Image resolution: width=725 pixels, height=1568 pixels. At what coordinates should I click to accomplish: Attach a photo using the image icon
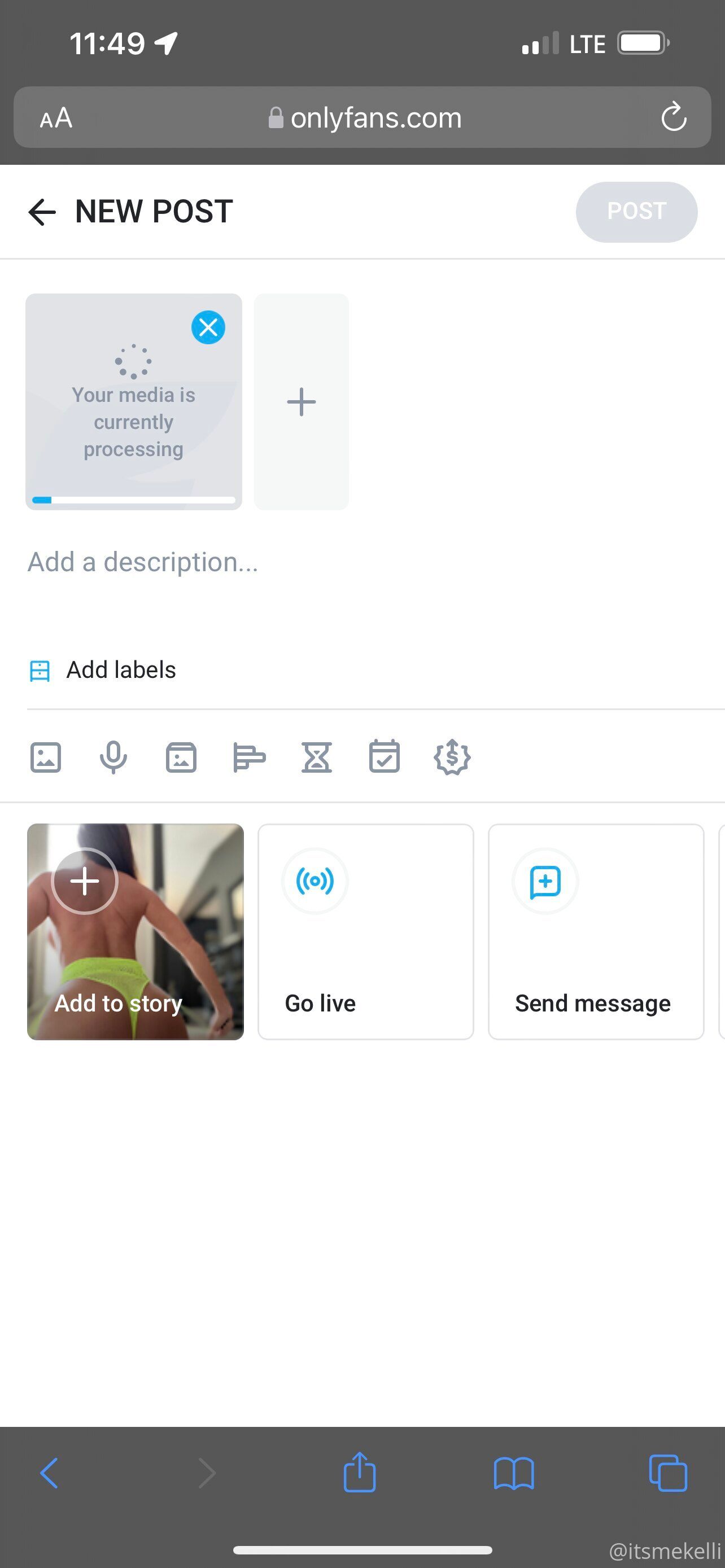(46, 757)
